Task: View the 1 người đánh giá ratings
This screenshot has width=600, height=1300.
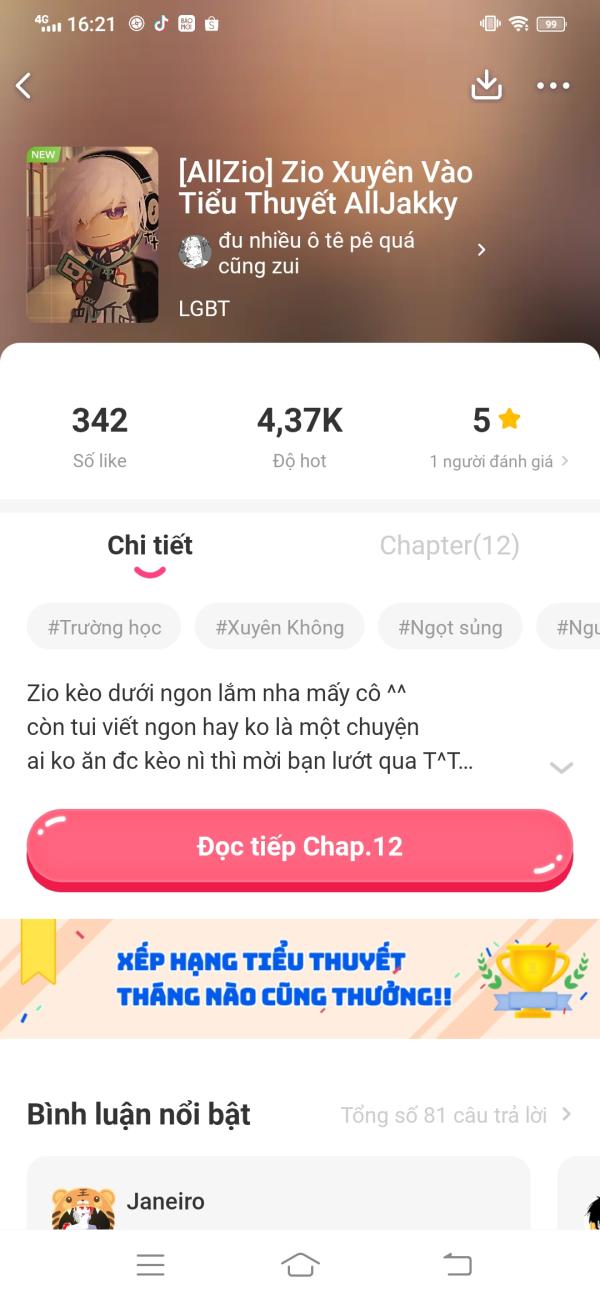Action: (498, 461)
